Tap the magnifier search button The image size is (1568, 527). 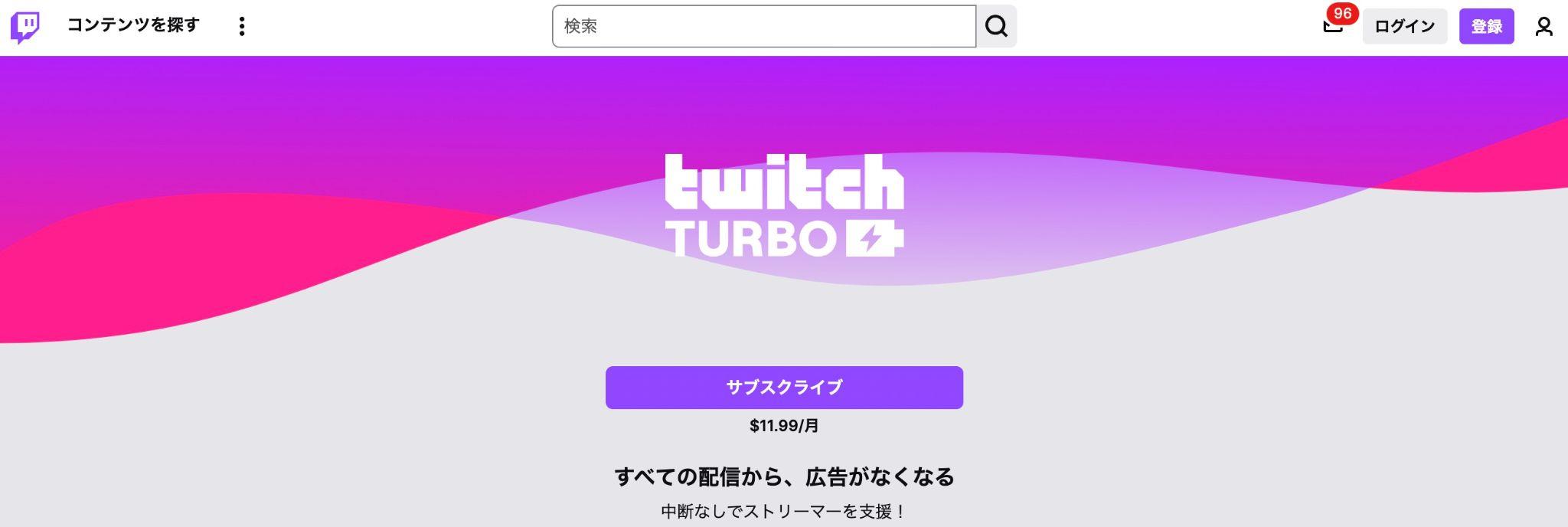[x=996, y=26]
